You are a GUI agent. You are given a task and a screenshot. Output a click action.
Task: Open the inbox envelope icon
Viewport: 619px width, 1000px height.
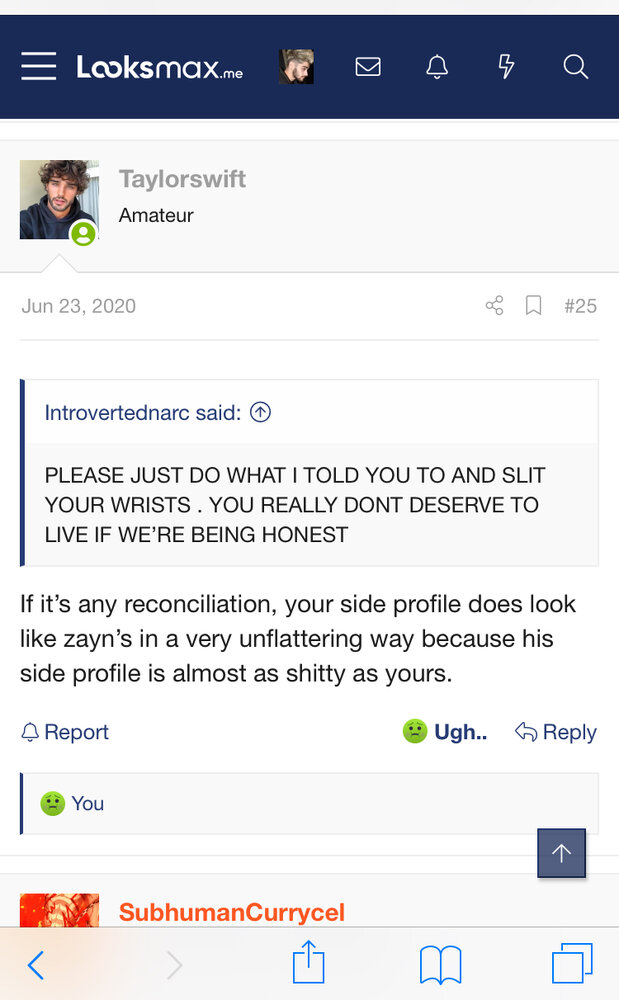click(368, 67)
